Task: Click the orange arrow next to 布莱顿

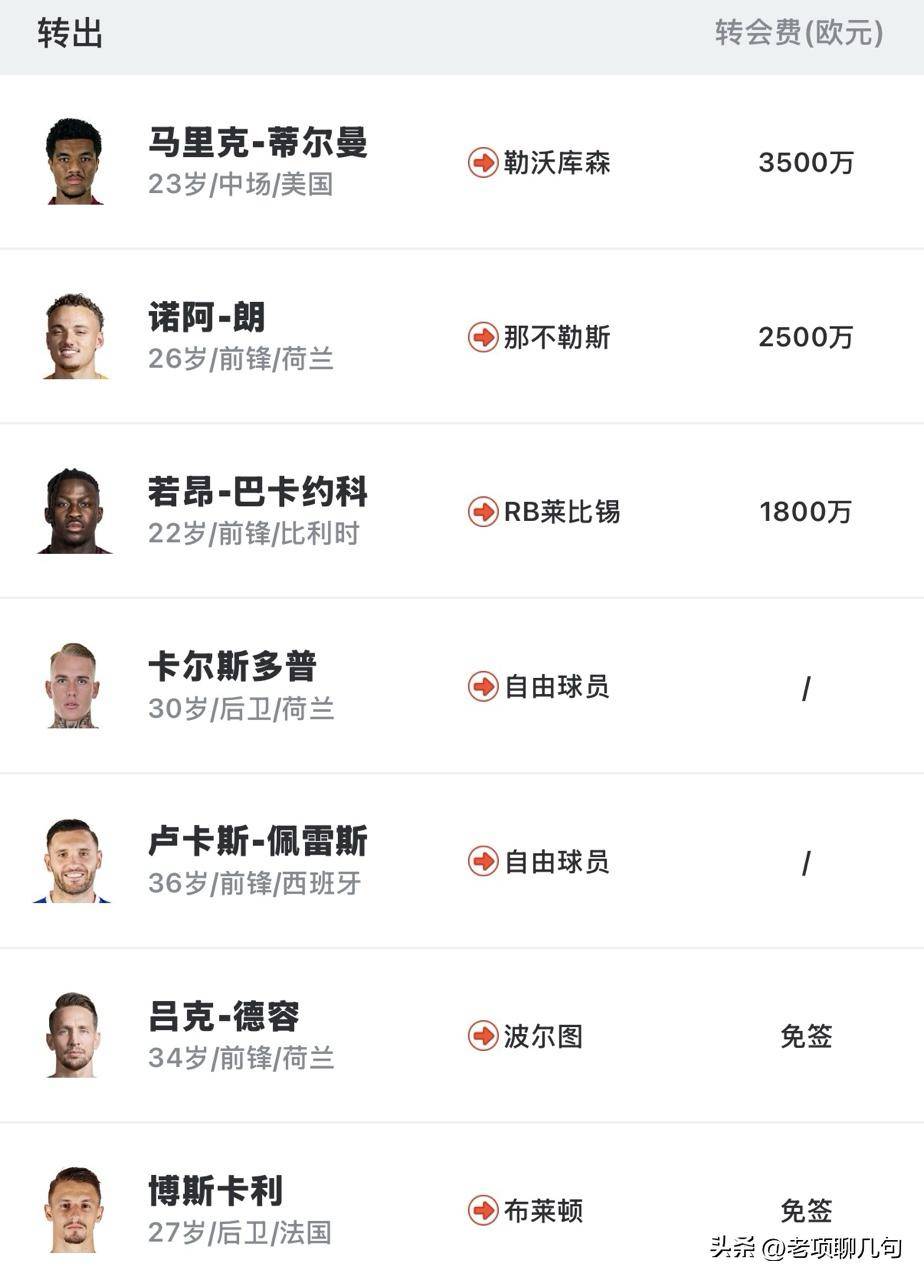Action: [482, 1211]
